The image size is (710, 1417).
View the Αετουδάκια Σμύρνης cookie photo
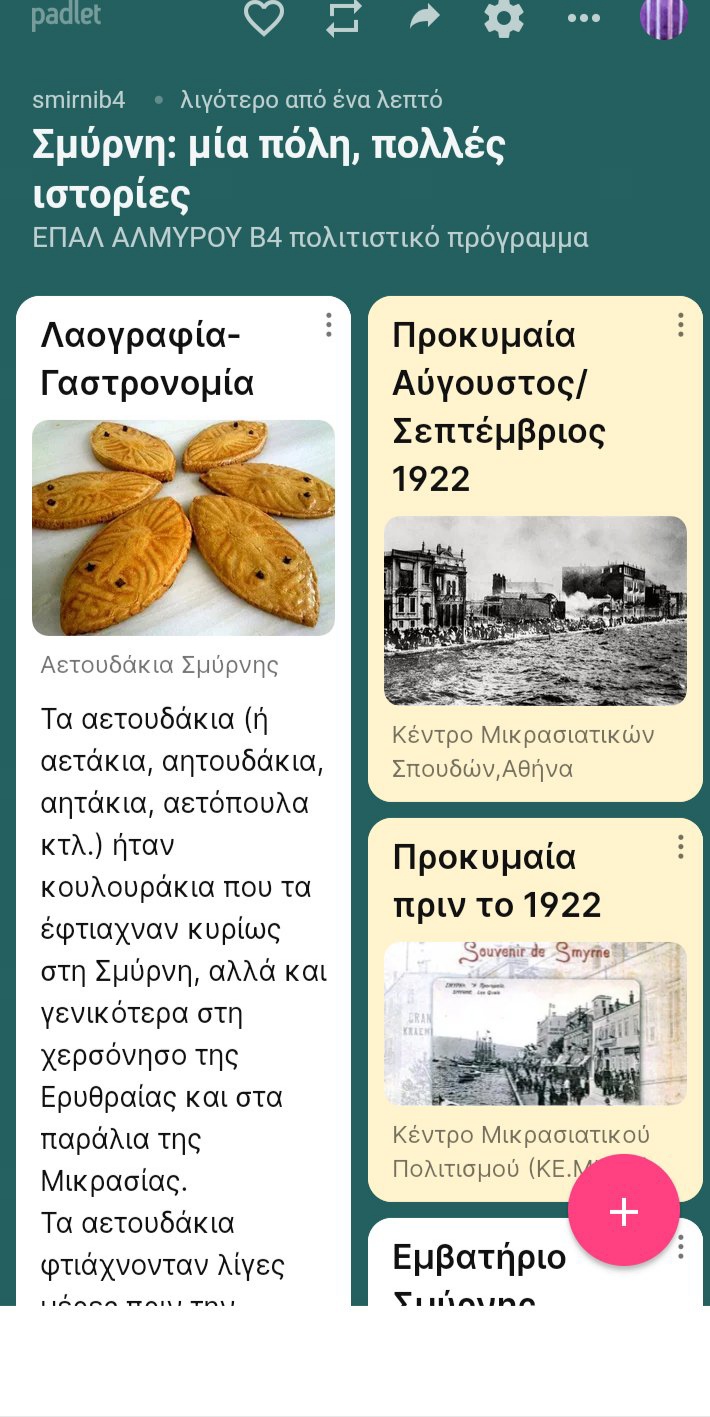tap(183, 528)
